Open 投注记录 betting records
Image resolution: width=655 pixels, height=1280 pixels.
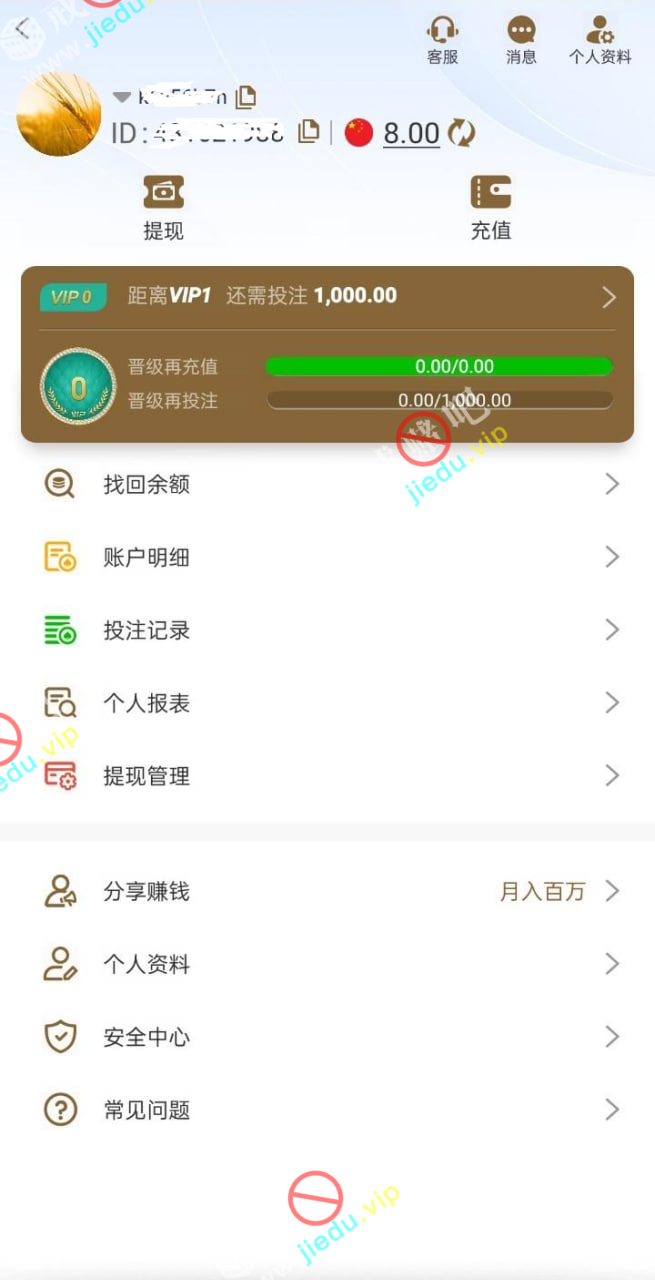[327, 631]
